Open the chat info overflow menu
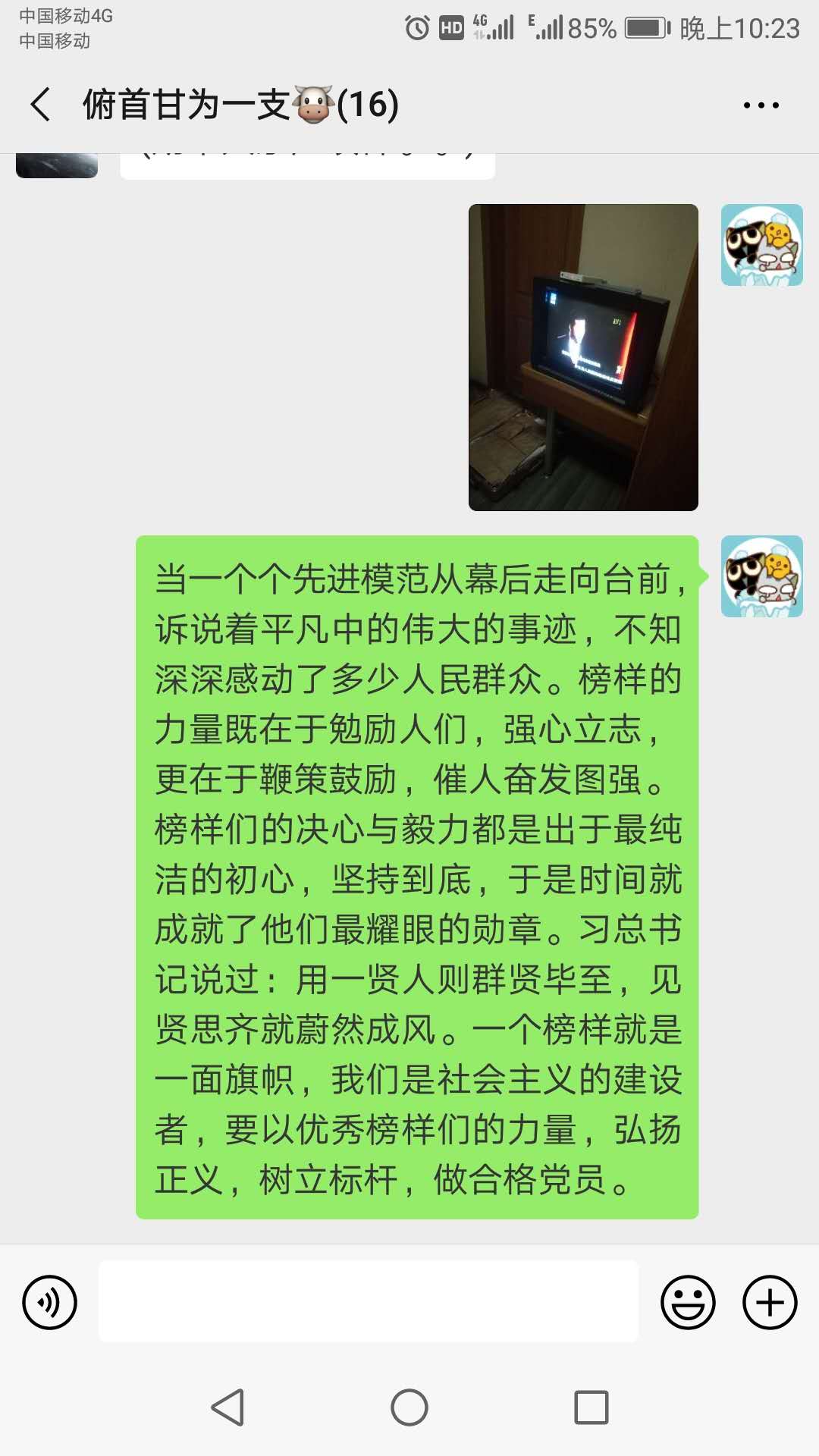Screen dimensions: 819x1456 pyautogui.click(x=761, y=105)
